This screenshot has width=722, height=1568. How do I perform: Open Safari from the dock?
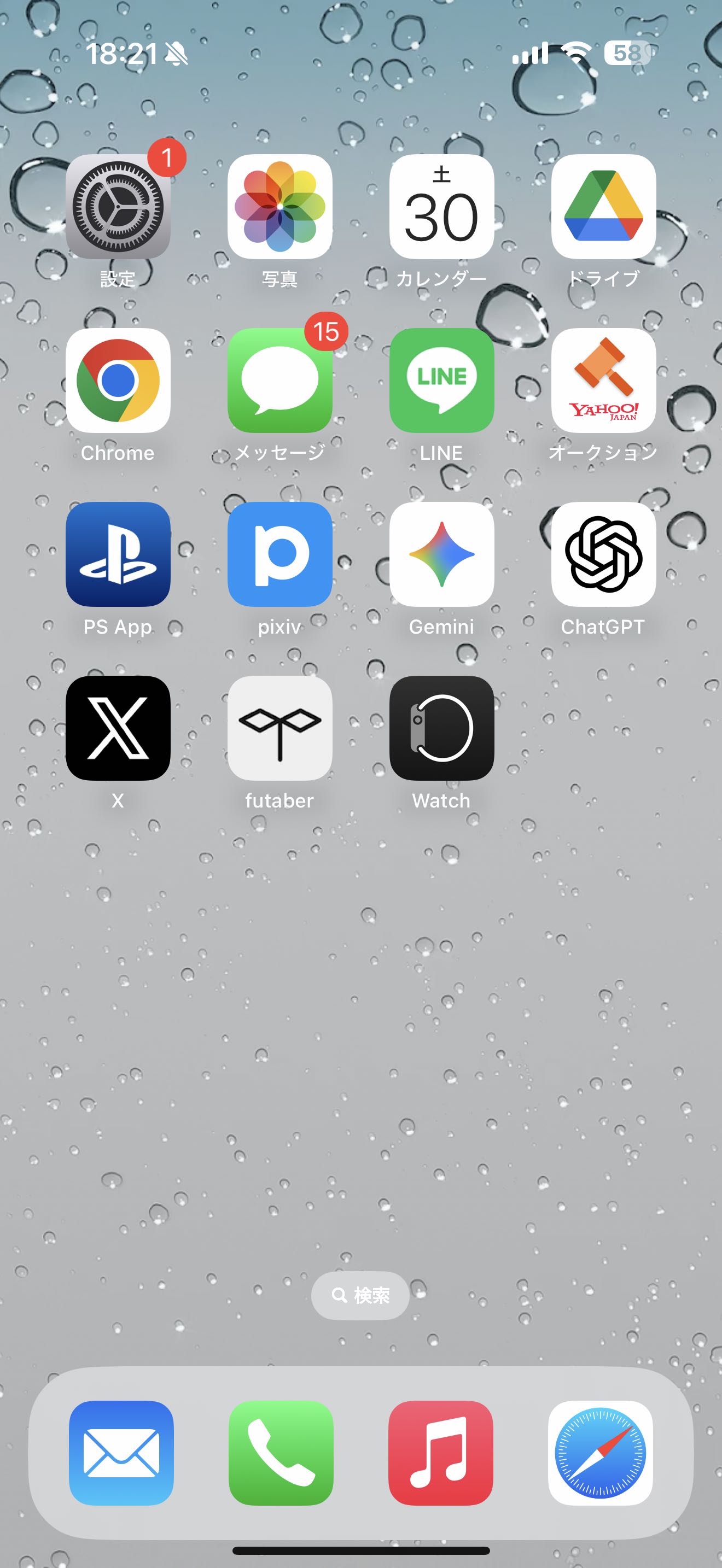pyautogui.click(x=600, y=1453)
